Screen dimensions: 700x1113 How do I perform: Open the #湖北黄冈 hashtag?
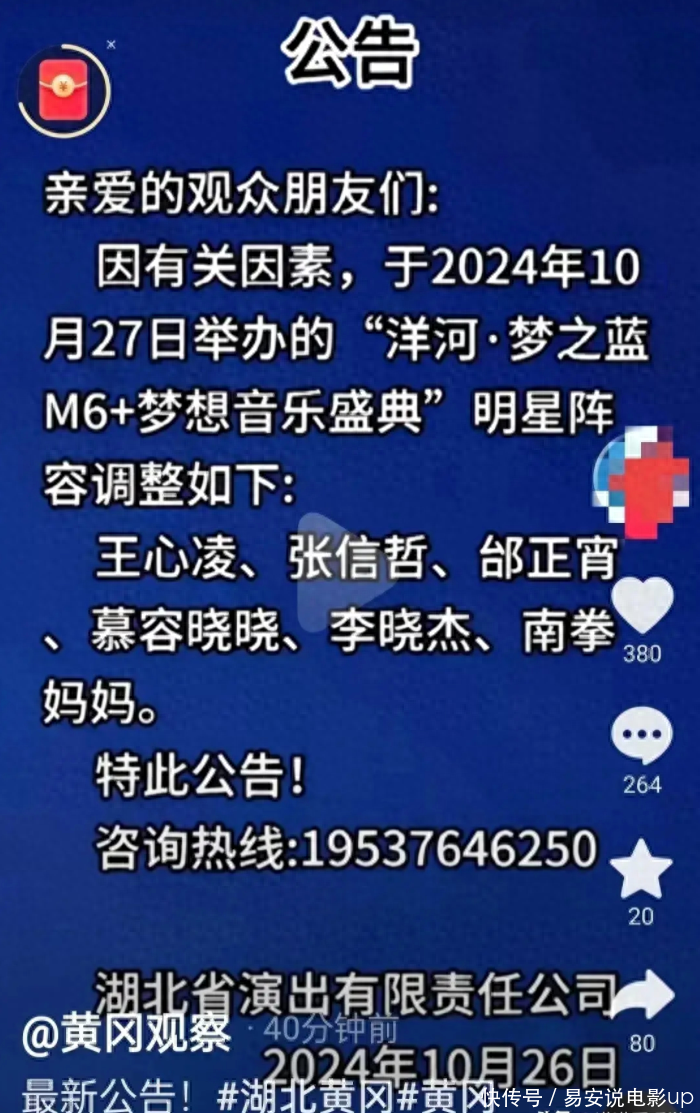tap(307, 1093)
